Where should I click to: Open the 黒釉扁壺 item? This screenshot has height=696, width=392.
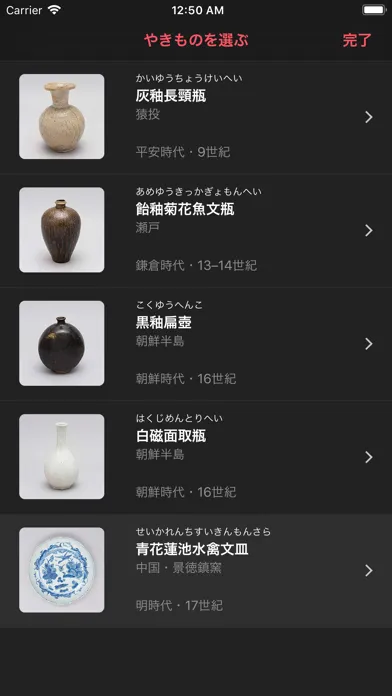click(x=196, y=344)
